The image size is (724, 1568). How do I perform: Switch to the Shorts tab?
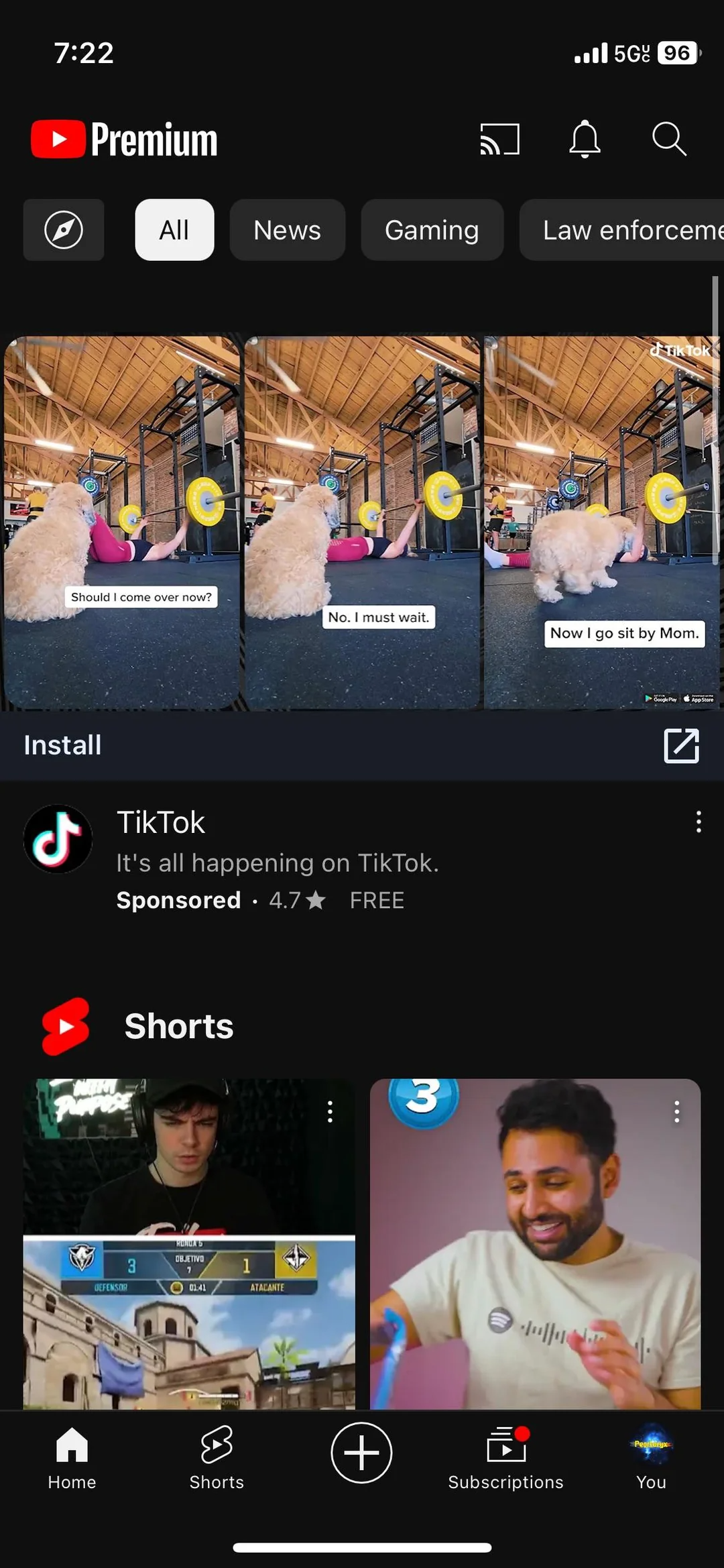[x=217, y=1457]
